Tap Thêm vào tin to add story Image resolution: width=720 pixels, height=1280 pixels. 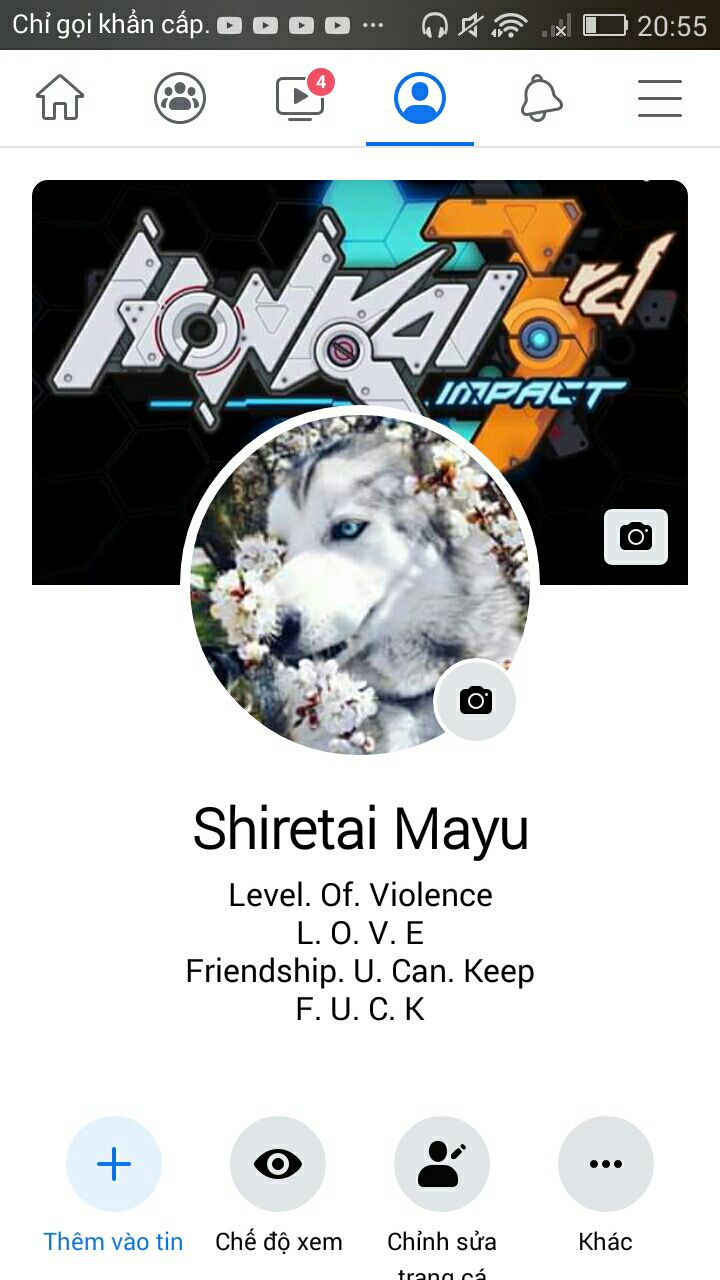tap(114, 1164)
